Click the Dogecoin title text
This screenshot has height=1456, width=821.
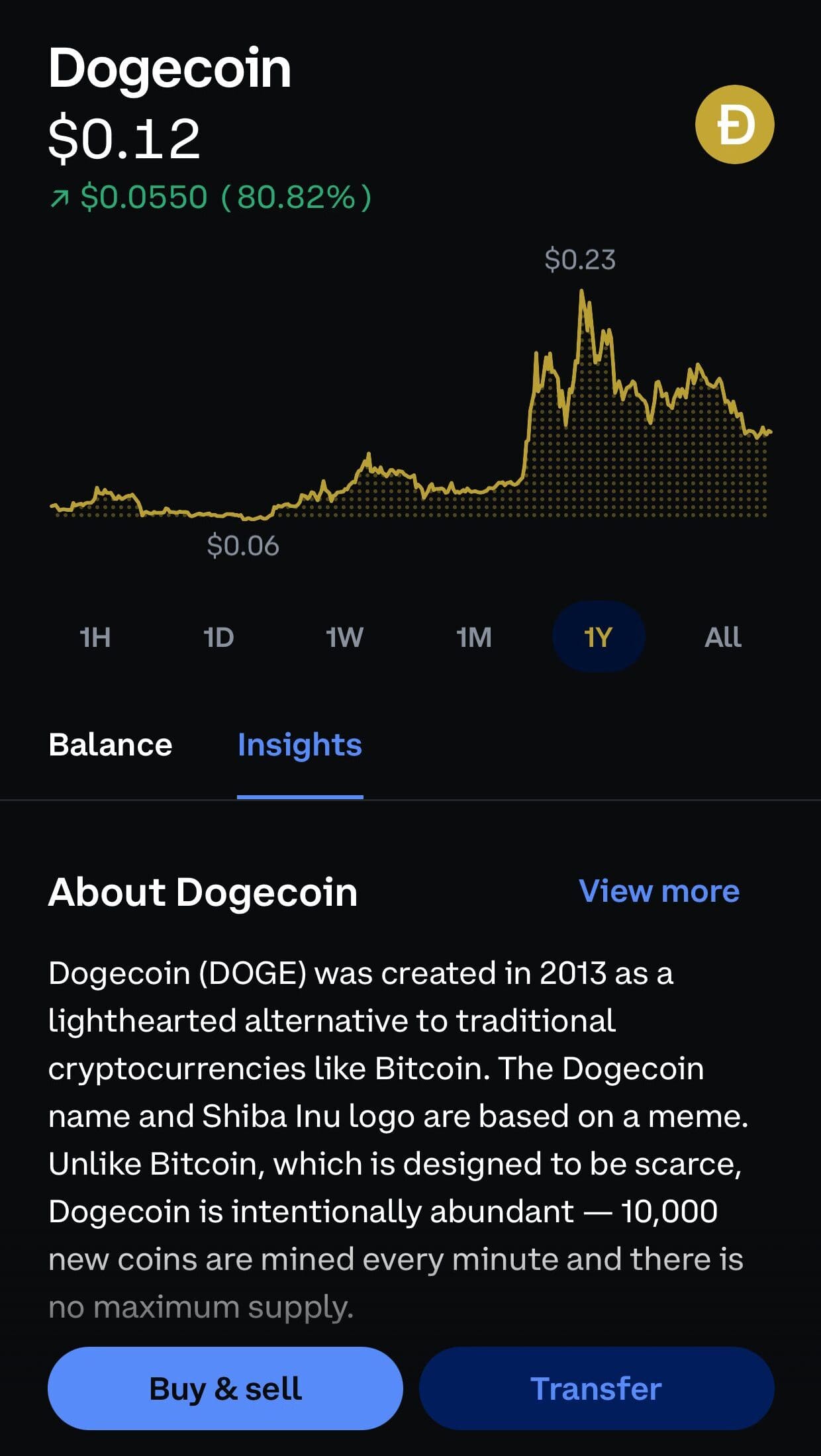click(x=170, y=68)
